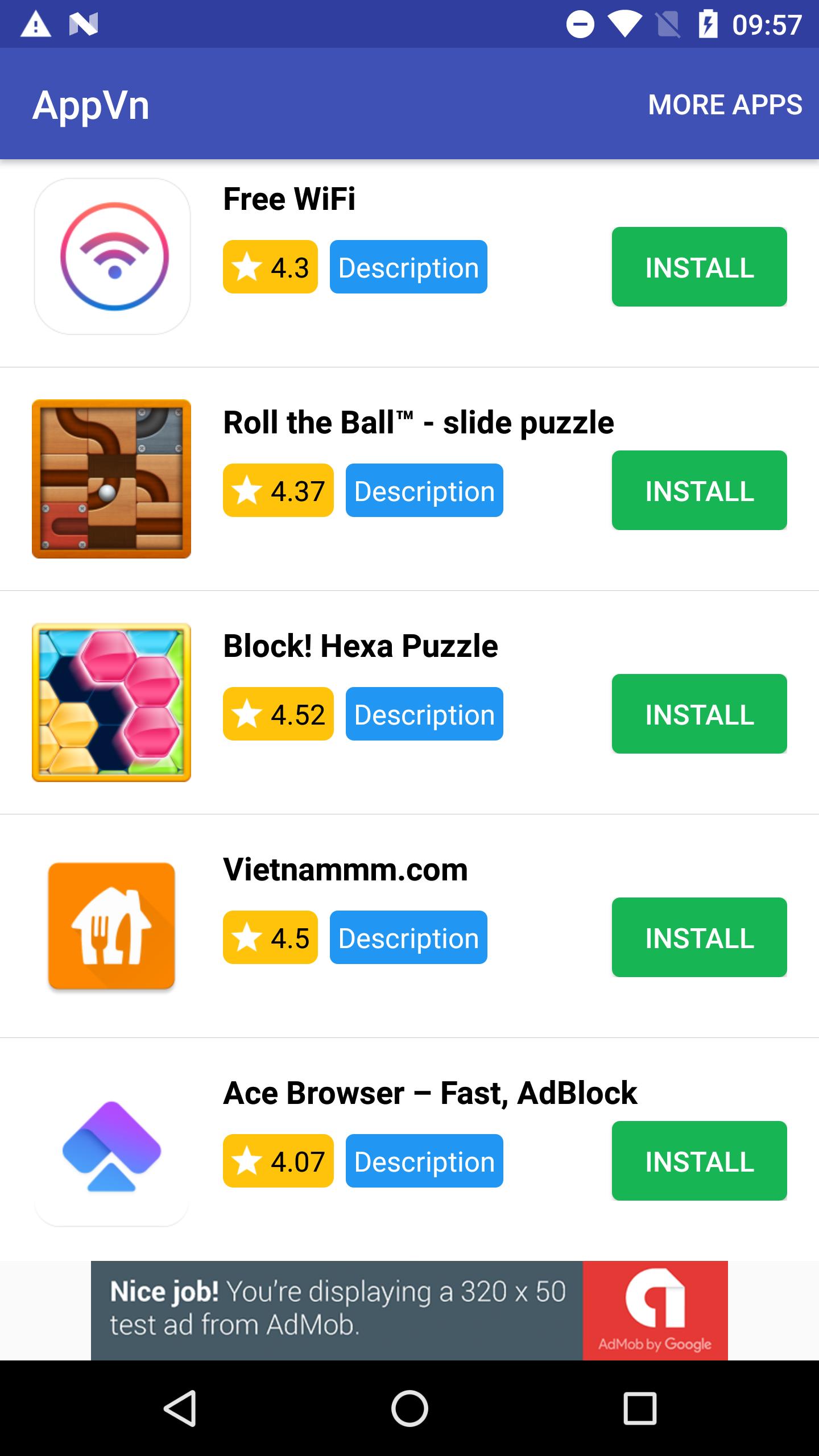Tap the 4.07 rating badge for Ace Browser

click(278, 1160)
